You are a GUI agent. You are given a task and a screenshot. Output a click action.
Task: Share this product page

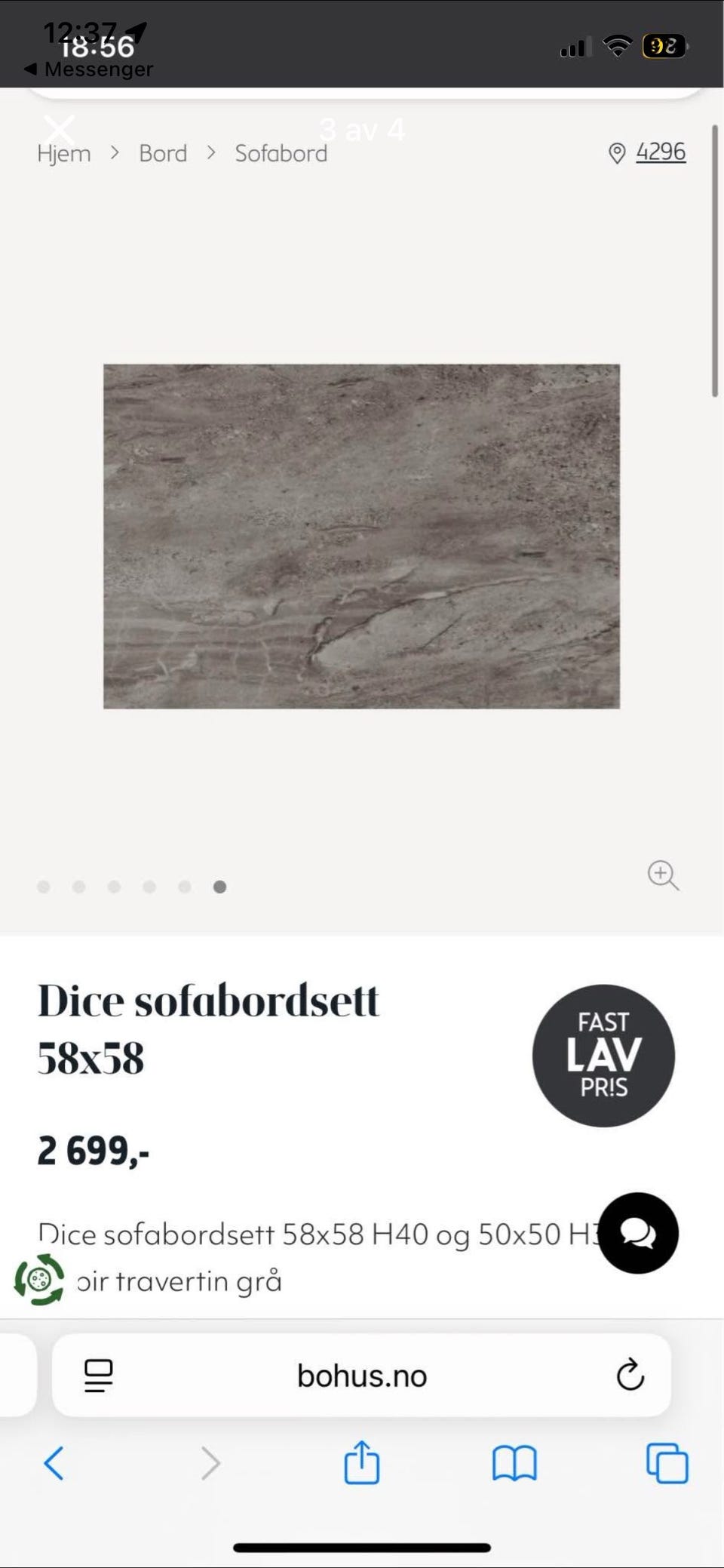point(363,1462)
